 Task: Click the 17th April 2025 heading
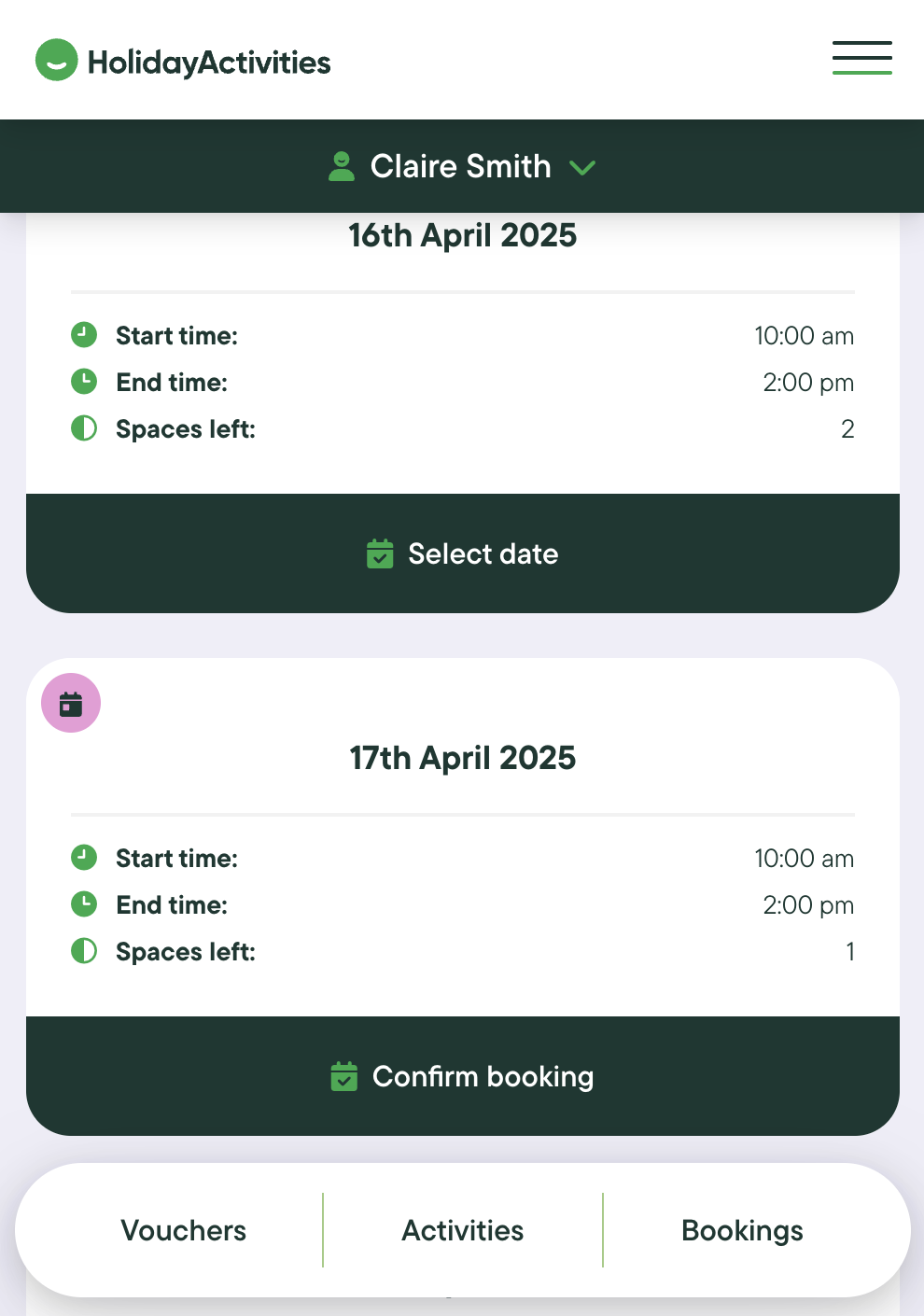[x=462, y=758]
